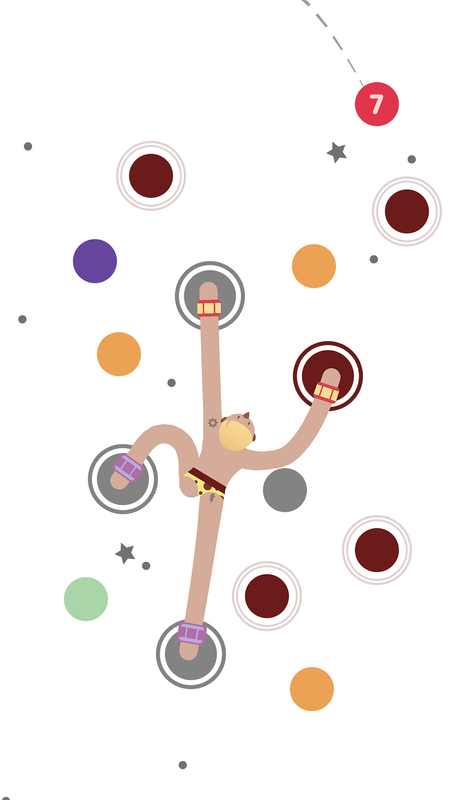Image resolution: width=450 pixels, height=800 pixels.
Task: Reach for the light green hold
Action: 86,599
